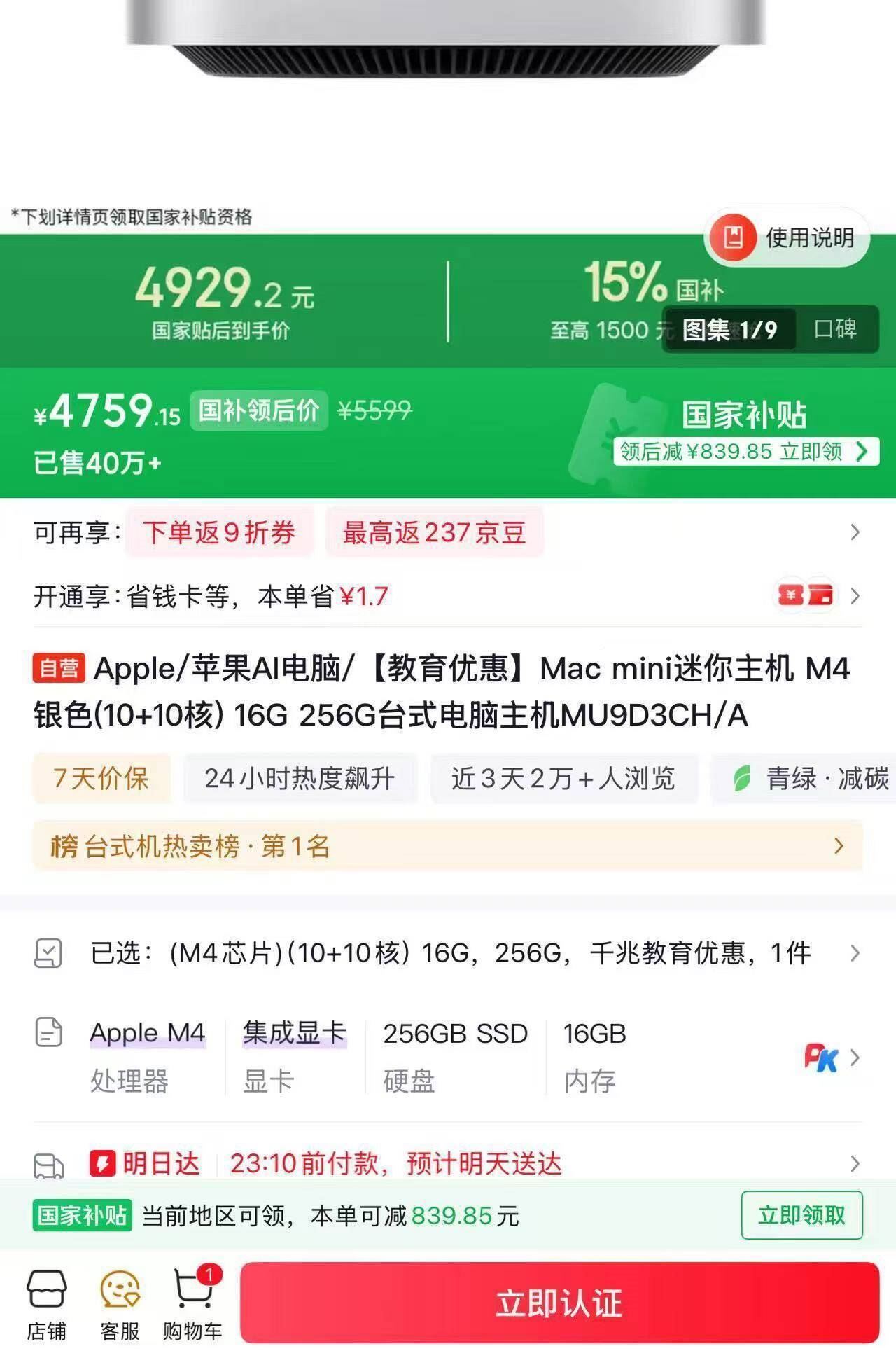Tap the red 立即认证 button

click(x=559, y=1303)
